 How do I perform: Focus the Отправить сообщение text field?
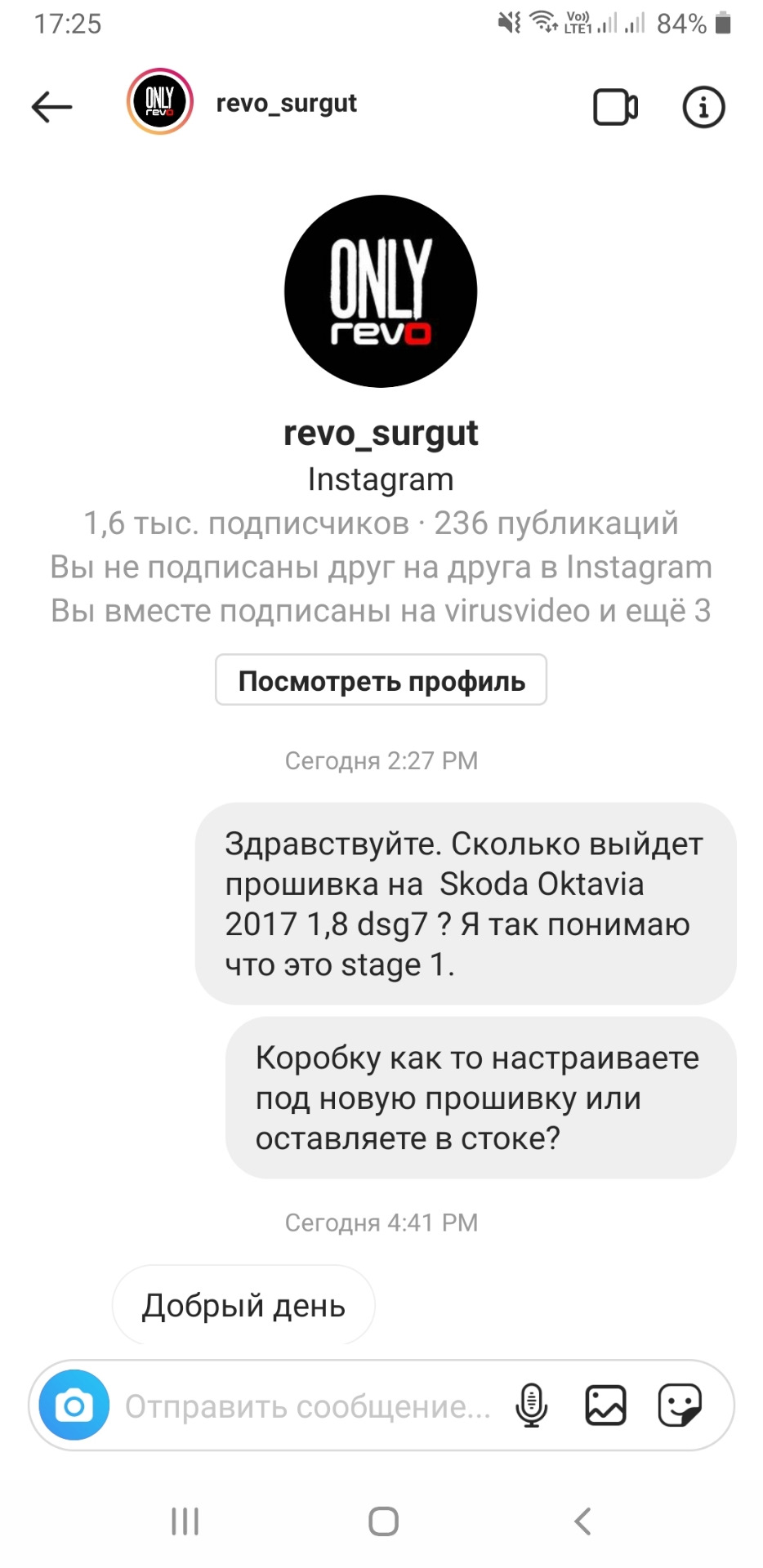pos(307,1406)
